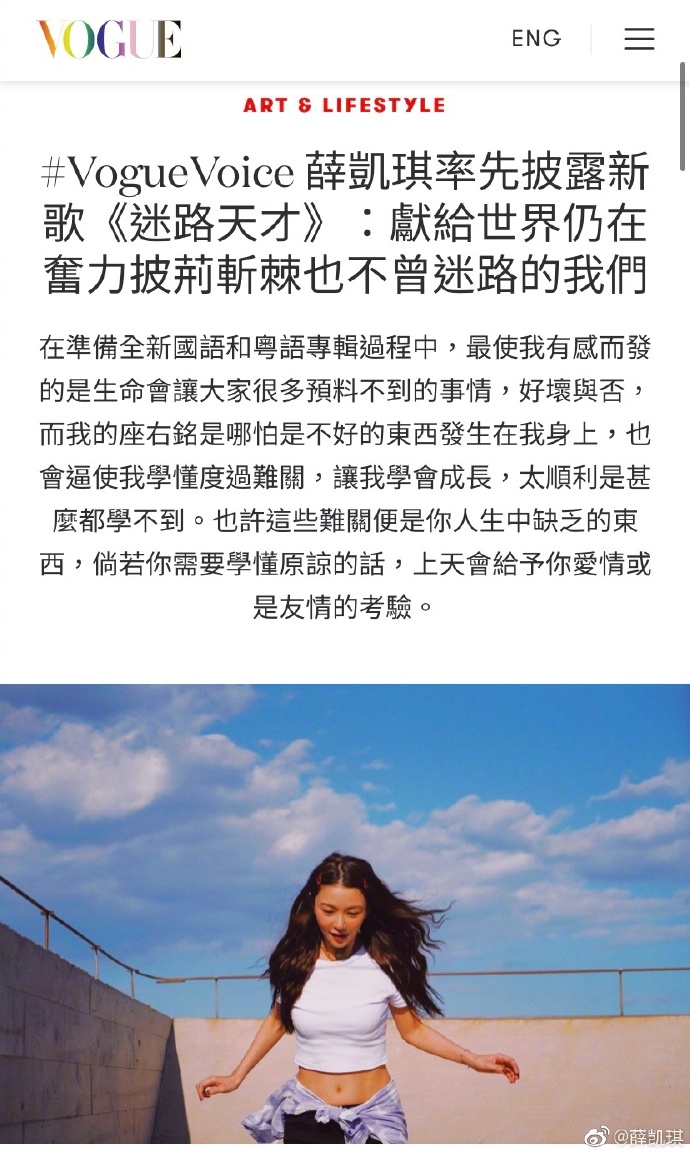Open the hamburger menu
Screen dimensions: 690x1154
coord(639,39)
